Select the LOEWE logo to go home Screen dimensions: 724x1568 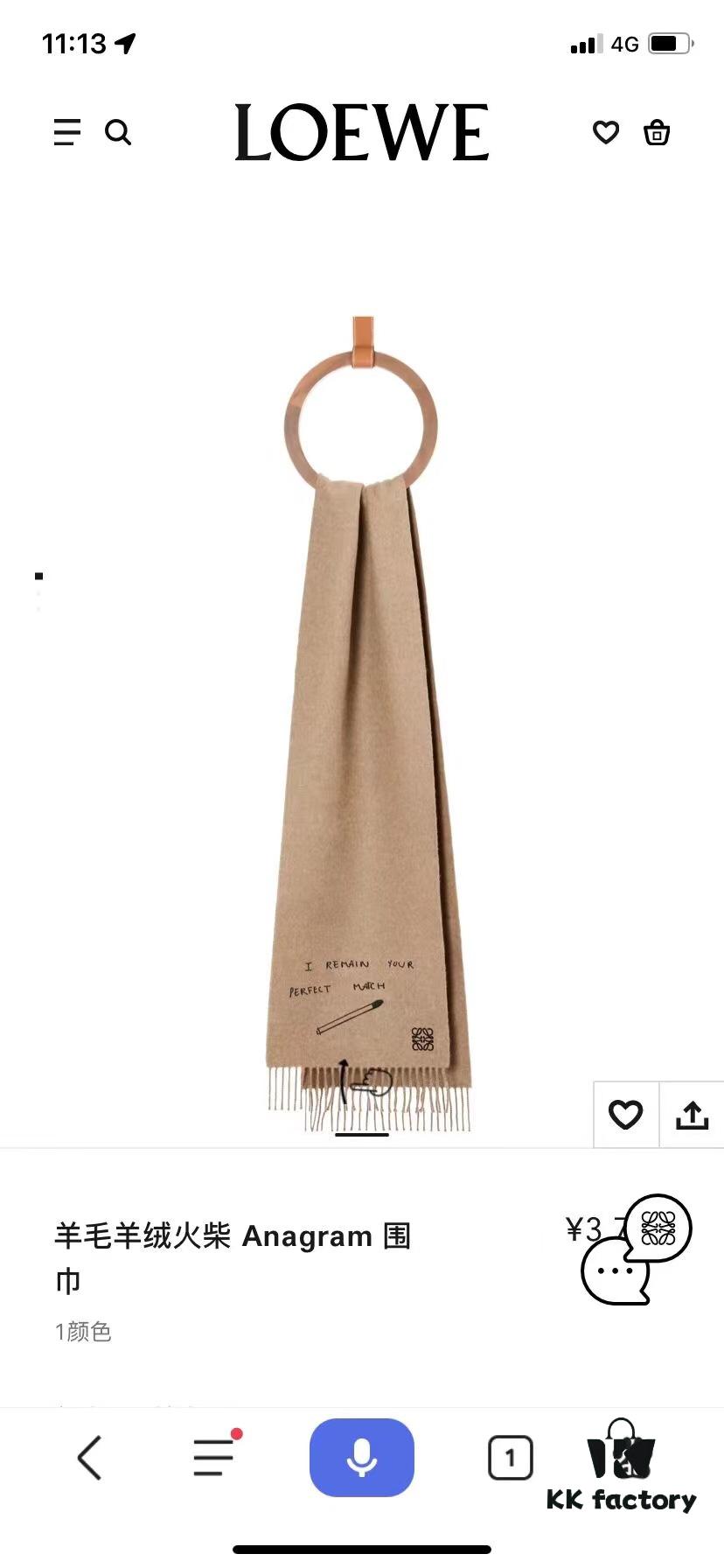tap(362, 133)
